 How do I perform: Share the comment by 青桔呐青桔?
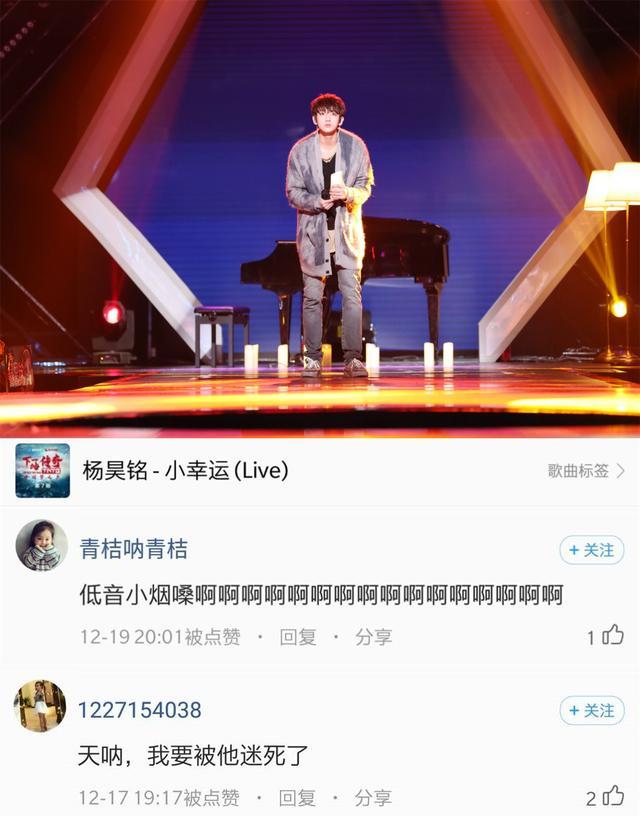[x=373, y=637]
